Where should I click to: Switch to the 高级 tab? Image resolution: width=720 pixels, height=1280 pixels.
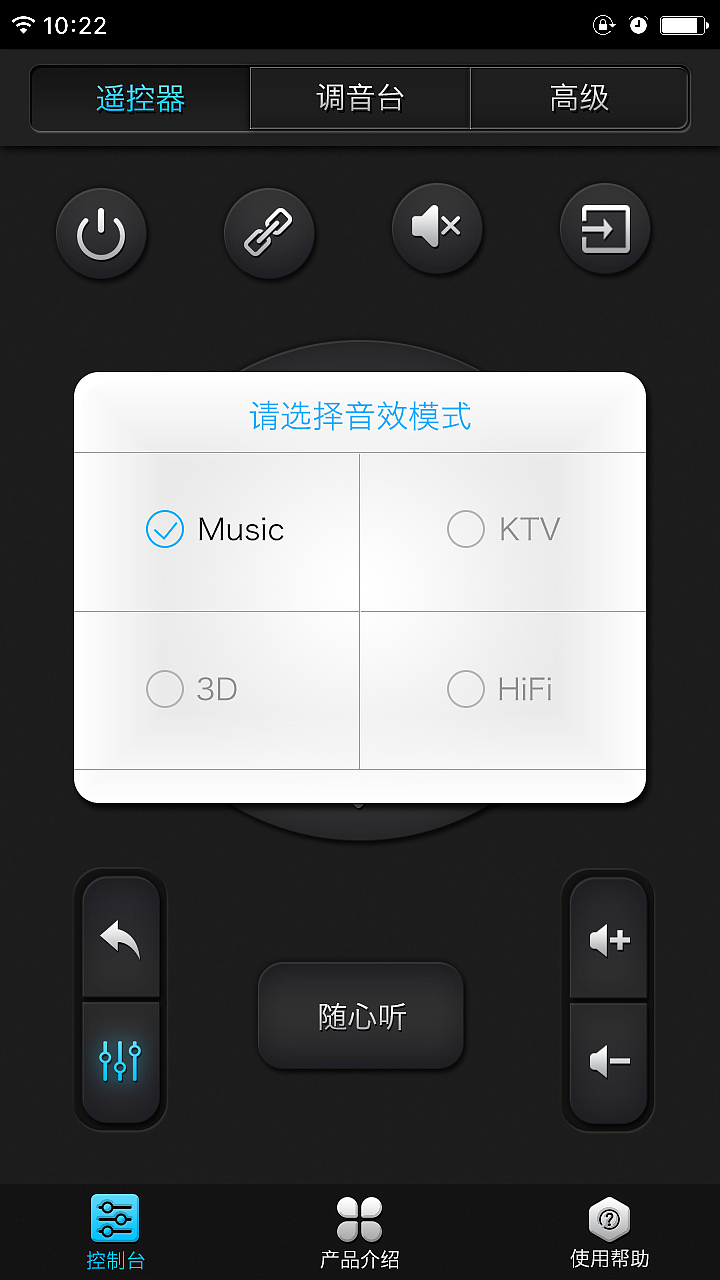[578, 98]
